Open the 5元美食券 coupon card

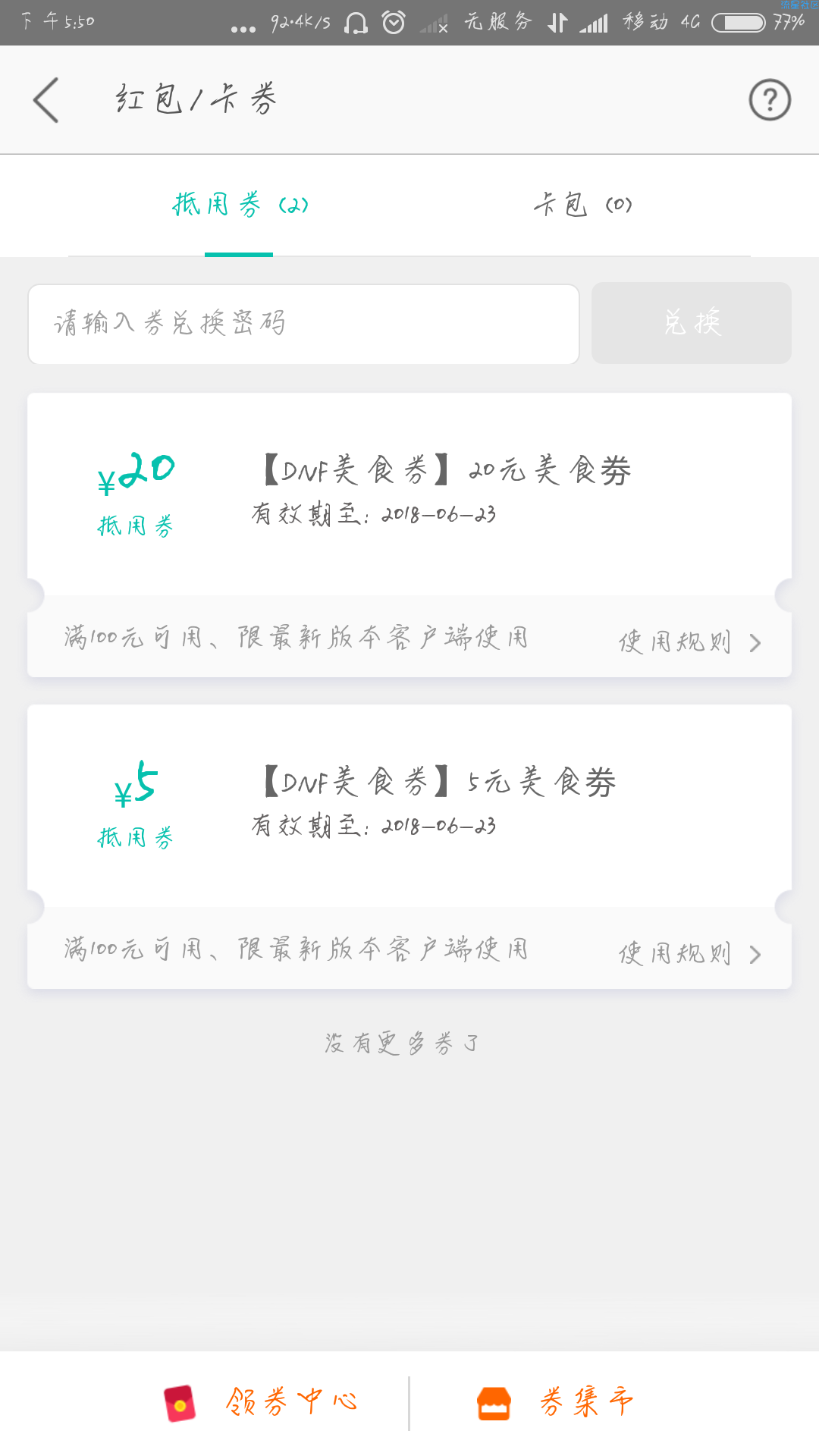409,806
